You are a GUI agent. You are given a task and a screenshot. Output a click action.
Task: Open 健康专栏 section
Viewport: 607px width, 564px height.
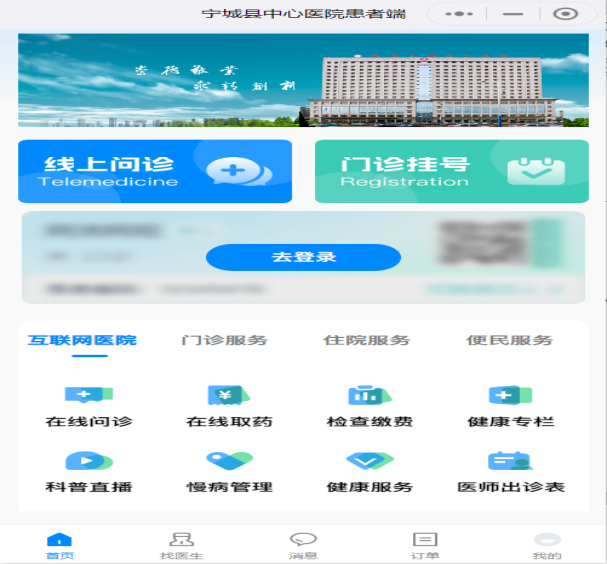510,406
